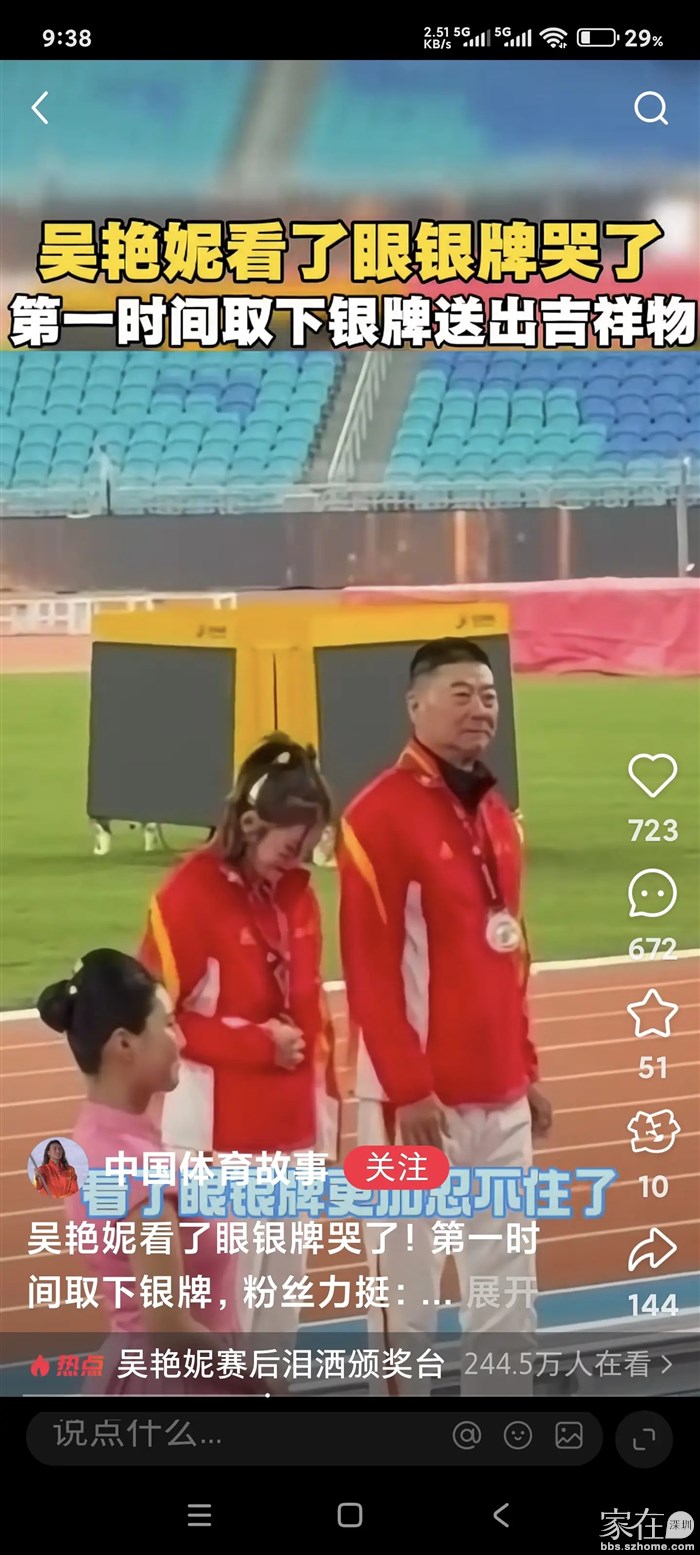Open the 中国体育故事 profile avatar
Screen dimensions: 700x1555
point(58,1167)
